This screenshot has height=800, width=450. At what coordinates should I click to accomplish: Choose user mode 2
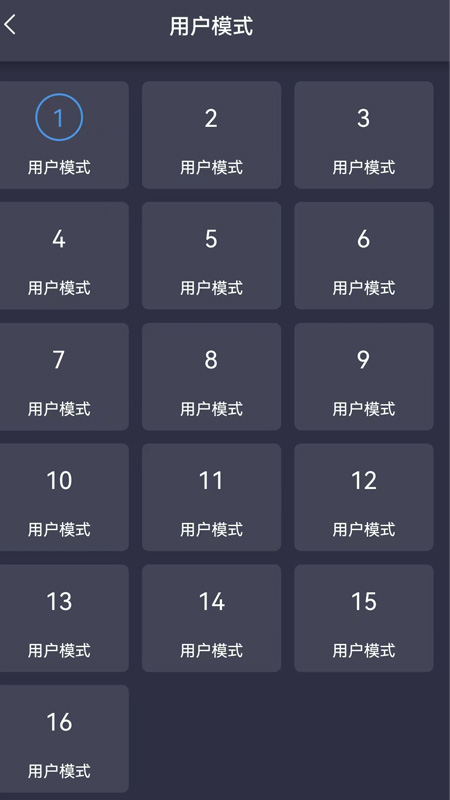[211, 135]
